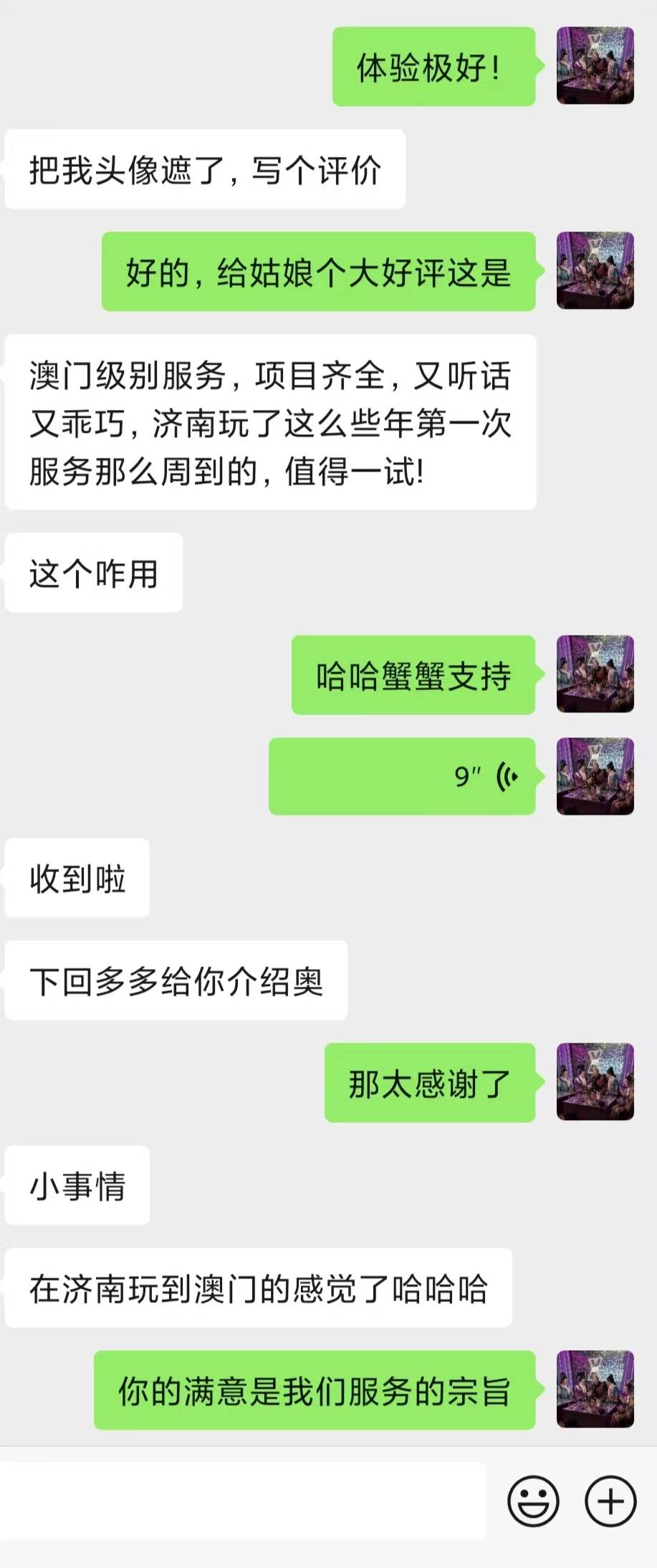The height and width of the screenshot is (1568, 657).
Task: Focus the message input field
Action: (x=244, y=1500)
